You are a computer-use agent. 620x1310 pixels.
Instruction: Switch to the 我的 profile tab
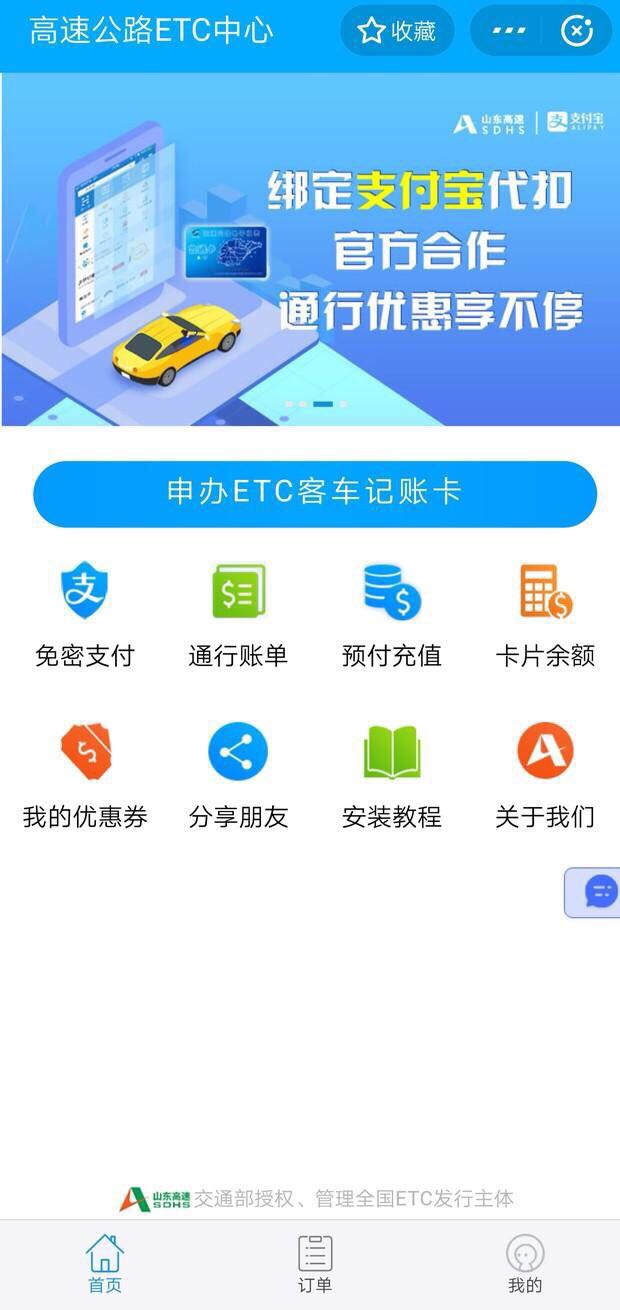[x=525, y=1264]
